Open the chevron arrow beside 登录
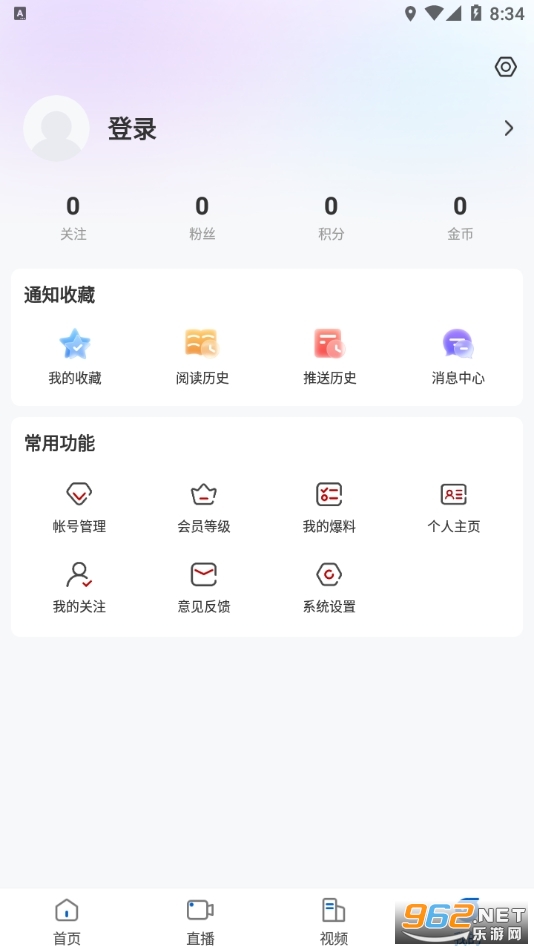Viewport: 534px width, 950px height. click(509, 128)
